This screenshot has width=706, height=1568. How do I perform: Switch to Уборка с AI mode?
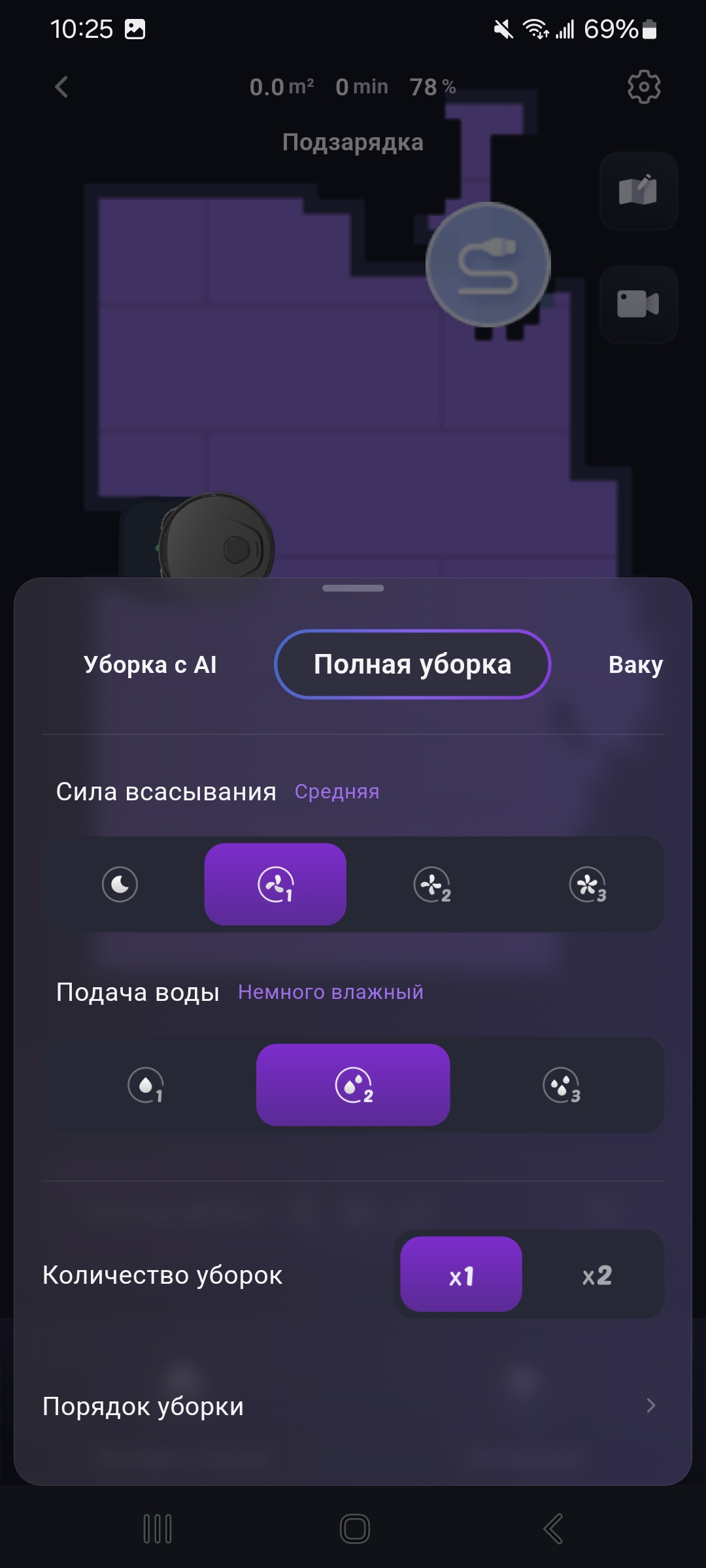tap(150, 664)
